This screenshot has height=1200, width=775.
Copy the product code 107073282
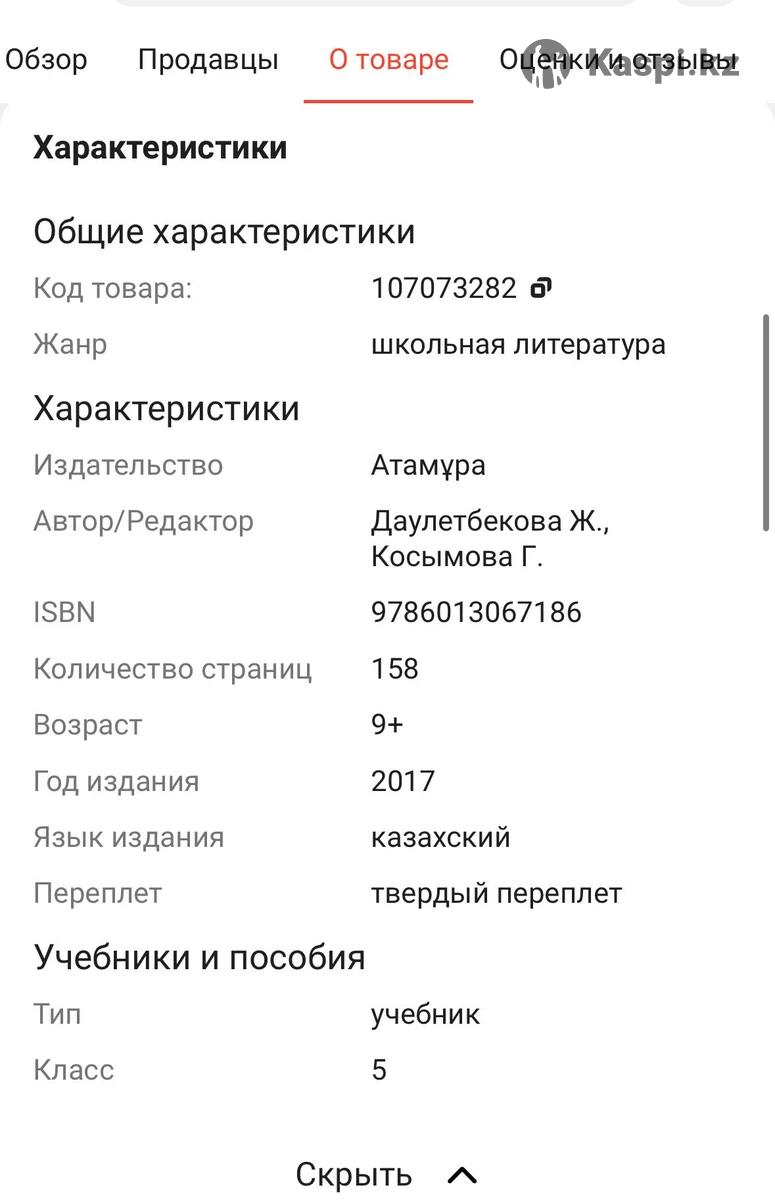(541, 289)
